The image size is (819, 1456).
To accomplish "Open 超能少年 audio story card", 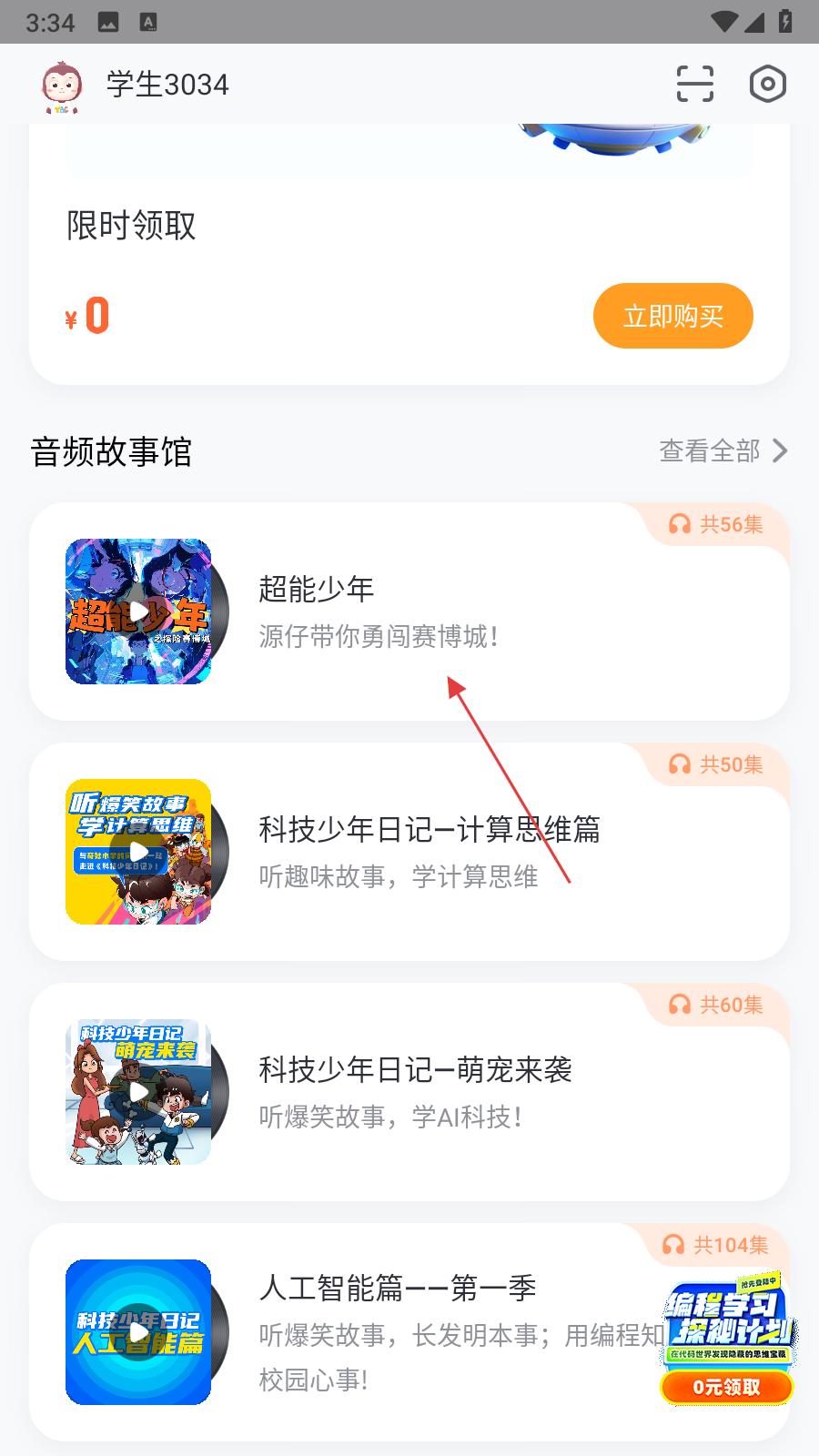I will pyautogui.click(x=409, y=612).
